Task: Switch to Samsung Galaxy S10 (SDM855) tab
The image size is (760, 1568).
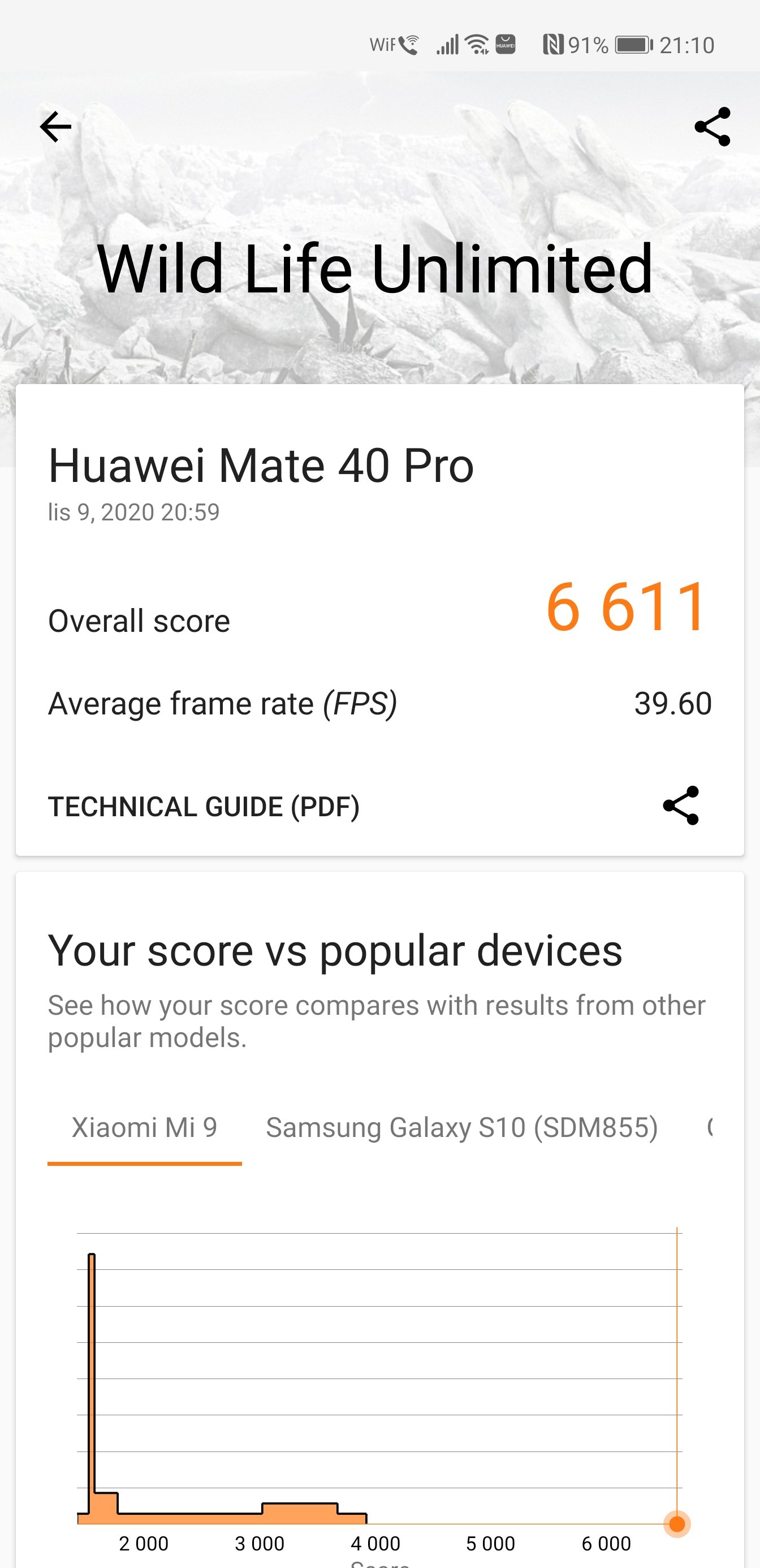Action: pos(462,1128)
